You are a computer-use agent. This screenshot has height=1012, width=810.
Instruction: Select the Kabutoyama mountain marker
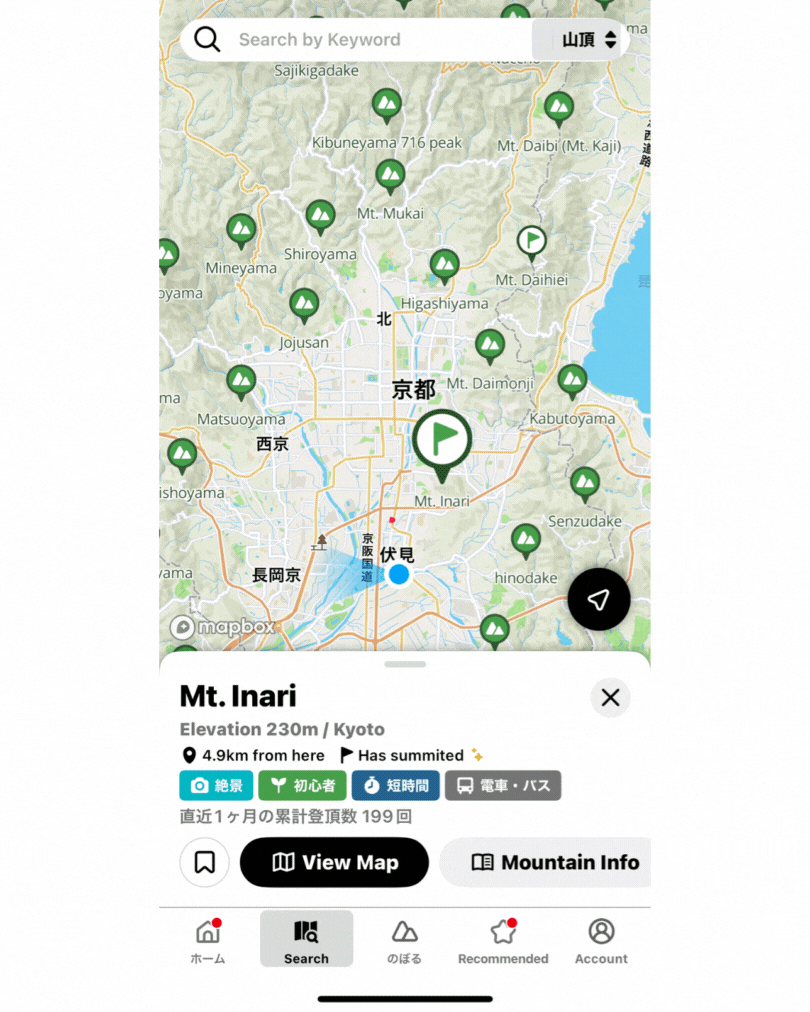tap(572, 380)
